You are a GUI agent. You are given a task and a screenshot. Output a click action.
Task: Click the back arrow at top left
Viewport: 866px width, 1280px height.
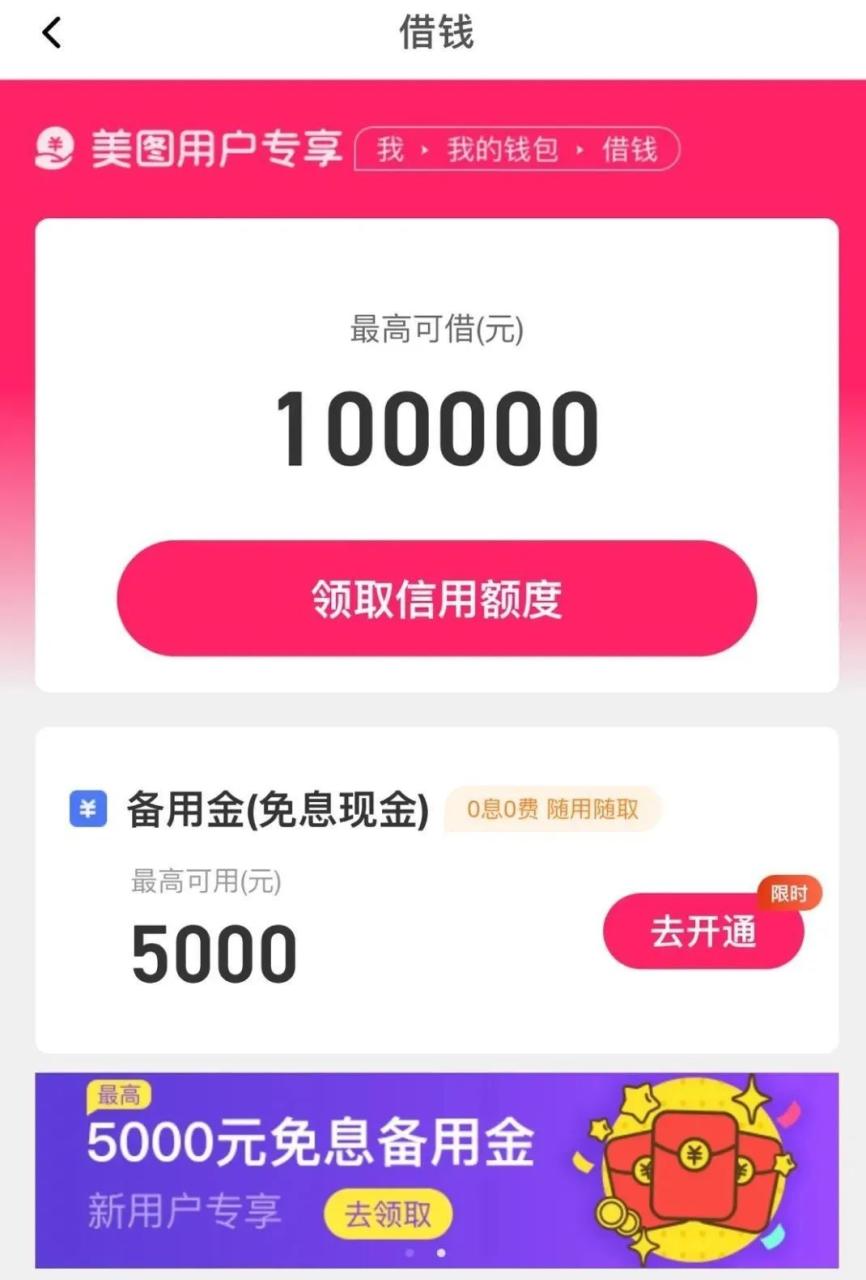pos(50,33)
